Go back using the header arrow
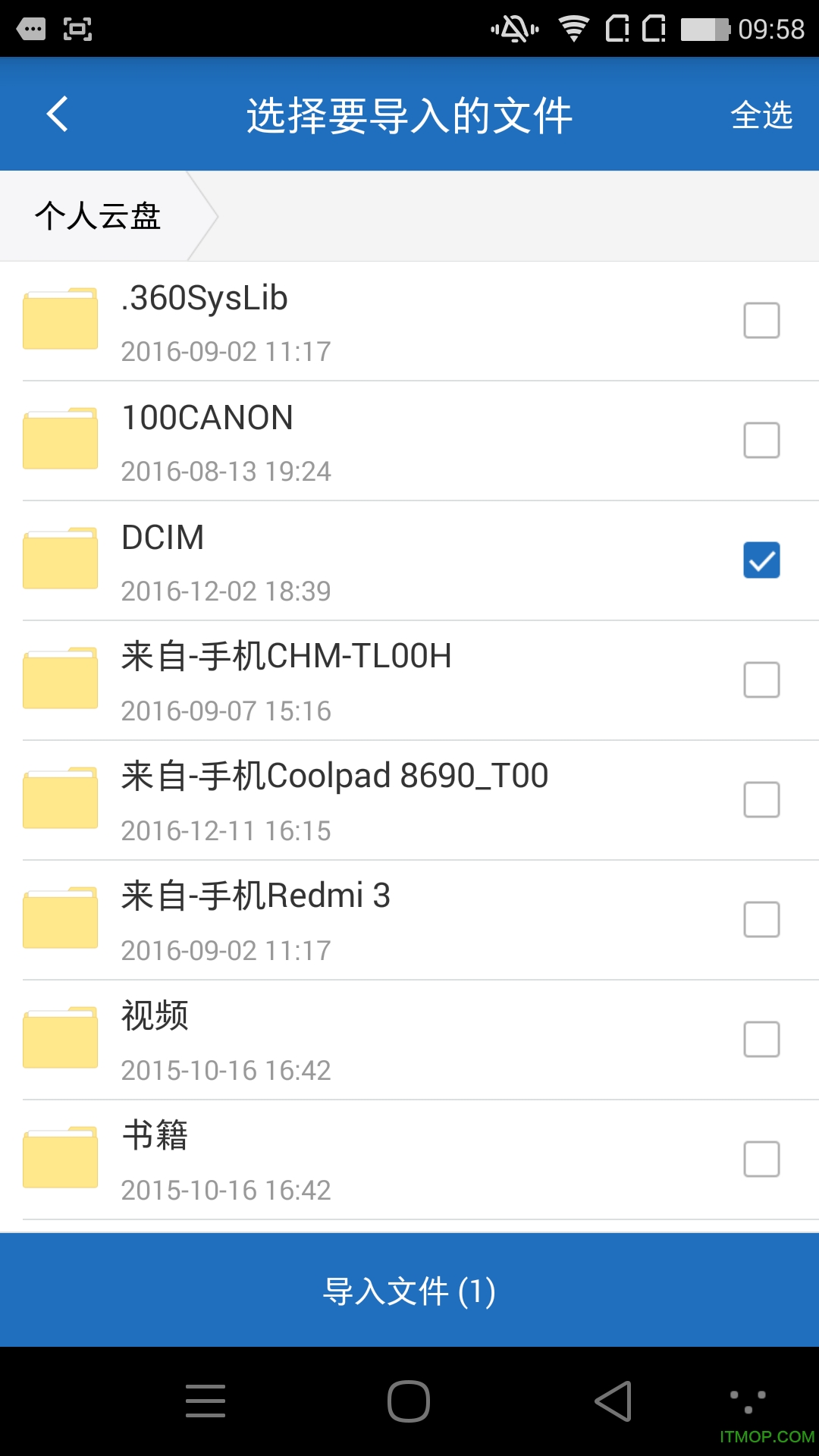This screenshot has width=819, height=1456. pos(58,115)
